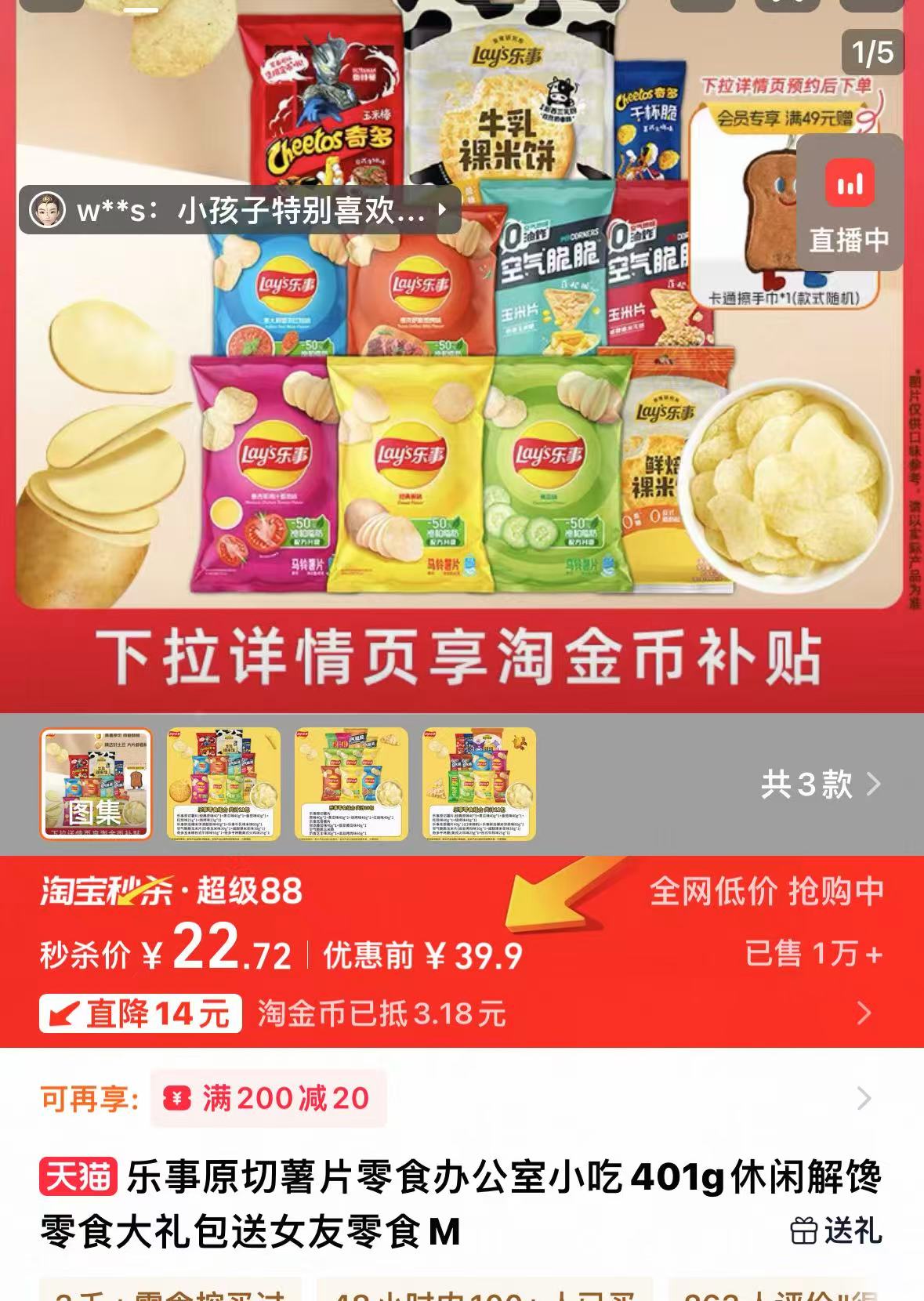Open the full w**s review via its arrow

pyautogui.click(x=441, y=208)
